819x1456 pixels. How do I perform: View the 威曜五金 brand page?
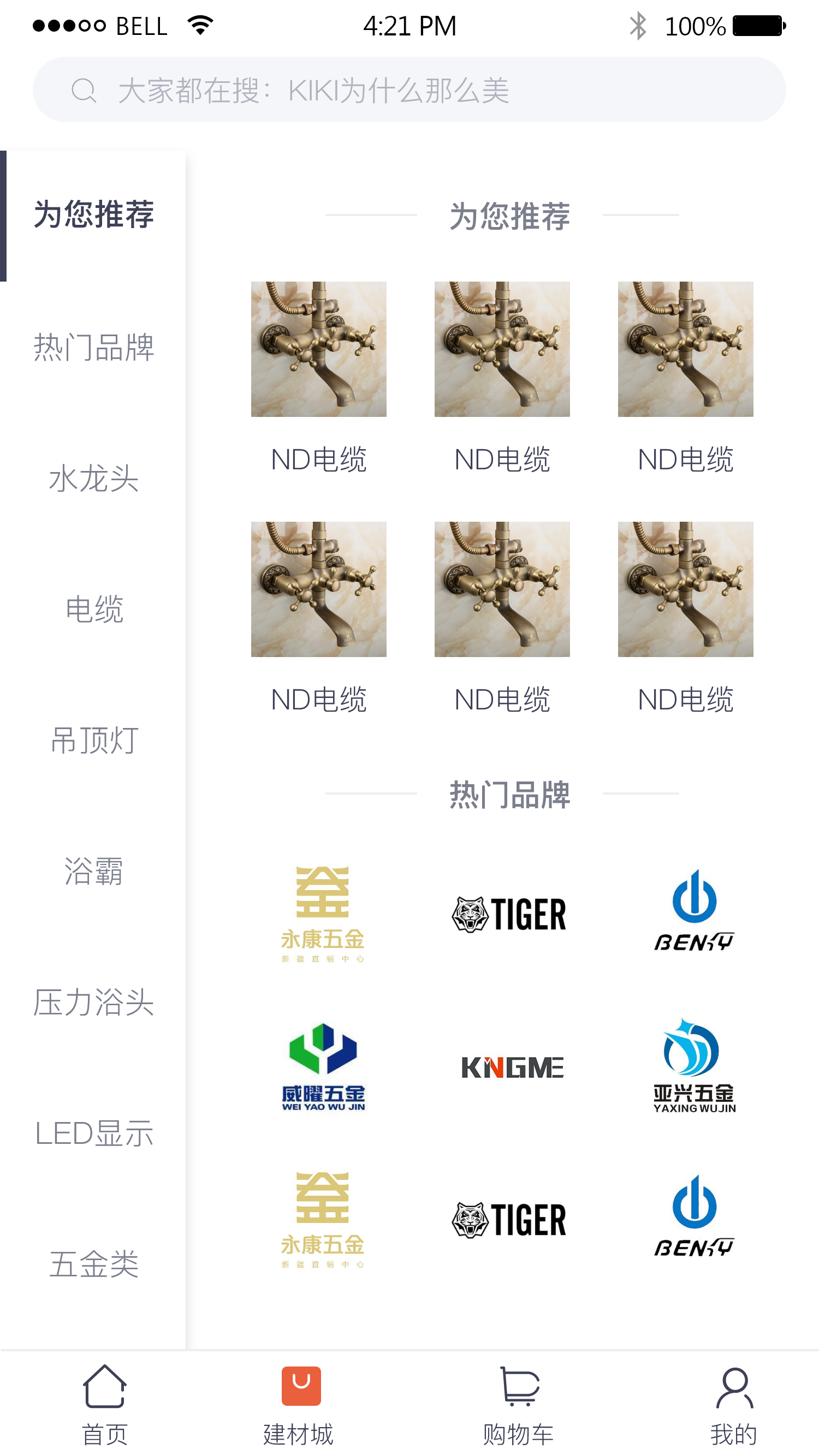pyautogui.click(x=323, y=1067)
